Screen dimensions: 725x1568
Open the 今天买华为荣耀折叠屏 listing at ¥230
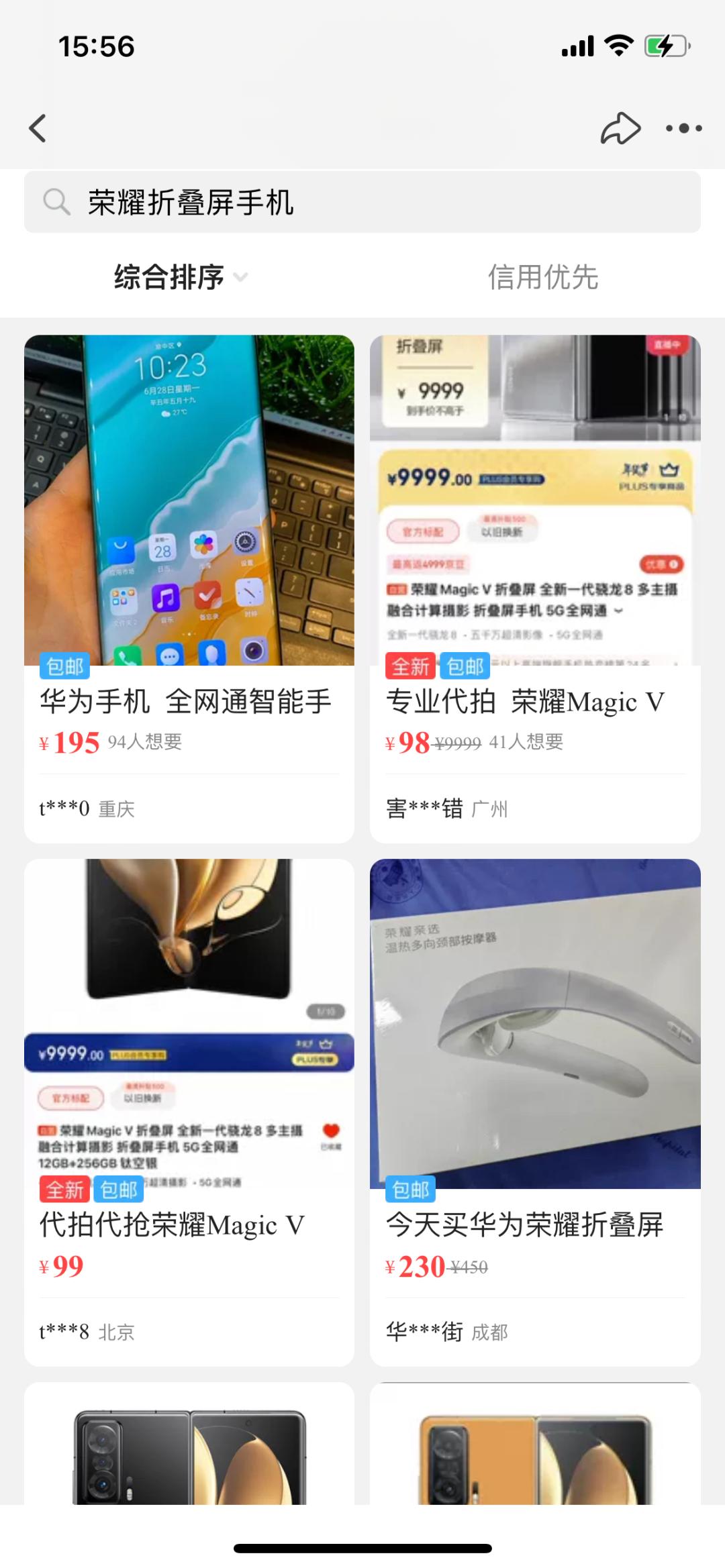tap(535, 1112)
